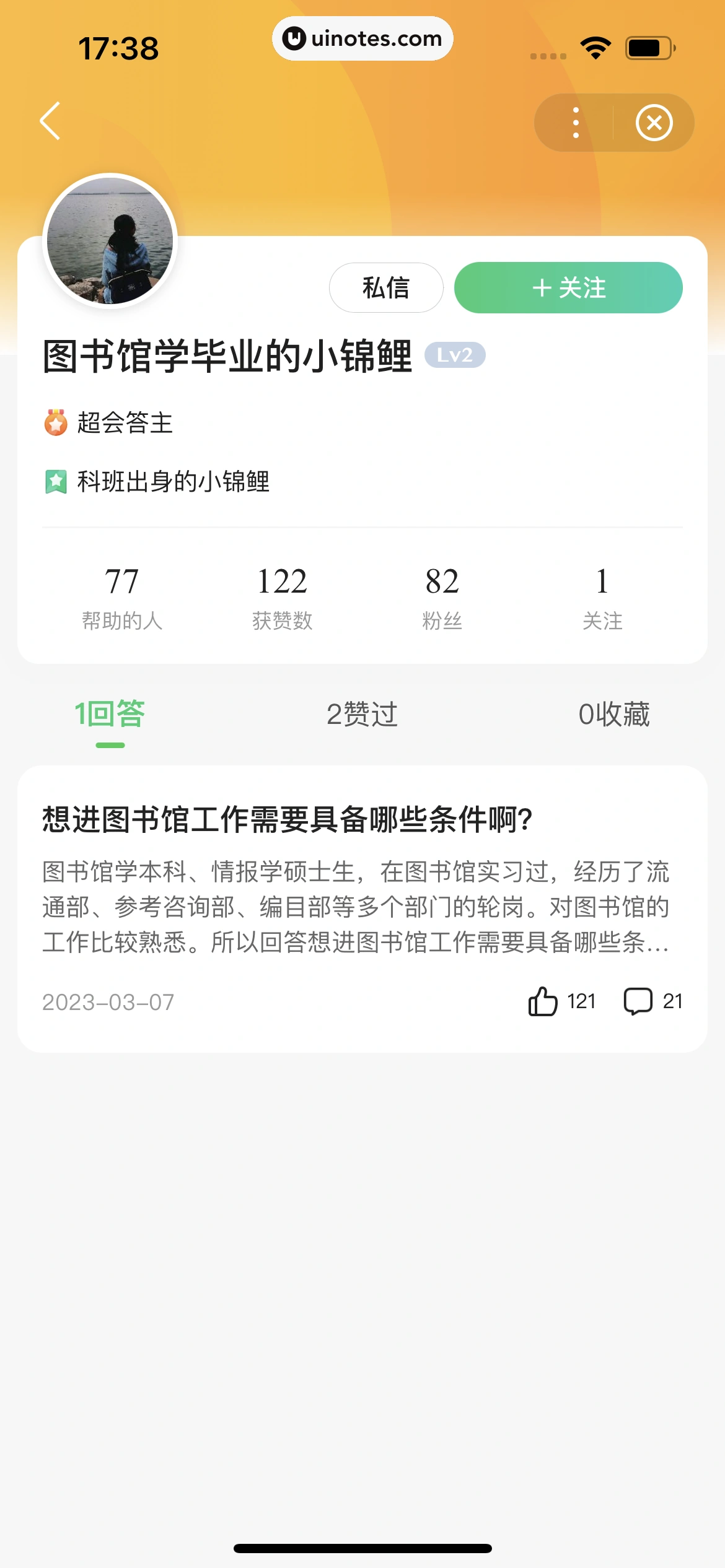The image size is (725, 1568).
Task: Close the mini program with the X
Action: 654,123
